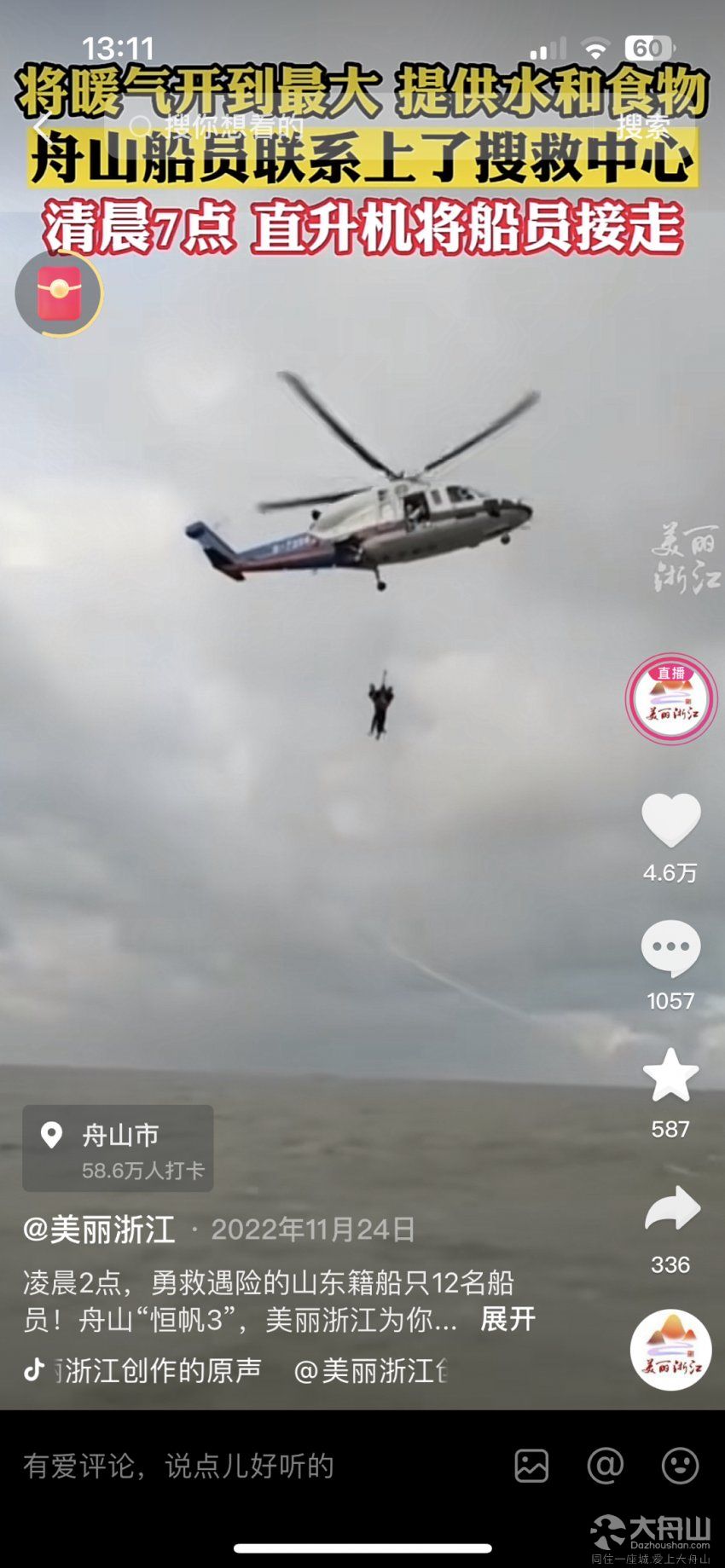Image resolution: width=725 pixels, height=1568 pixels.
Task: Like this video with the heart
Action: tap(670, 819)
